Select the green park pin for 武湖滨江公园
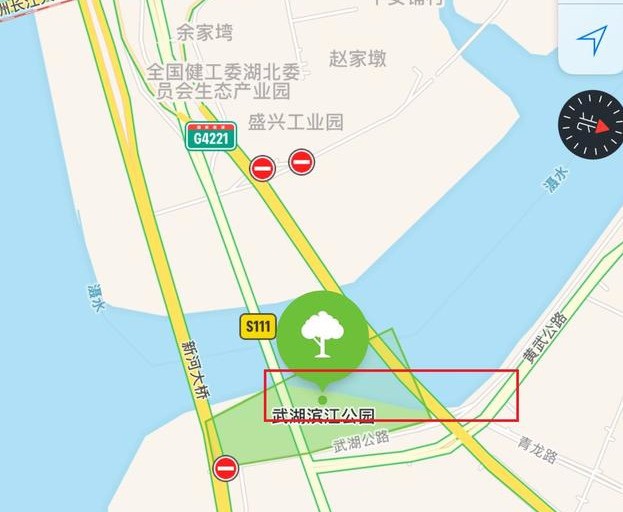The image size is (623, 512). (x=322, y=335)
